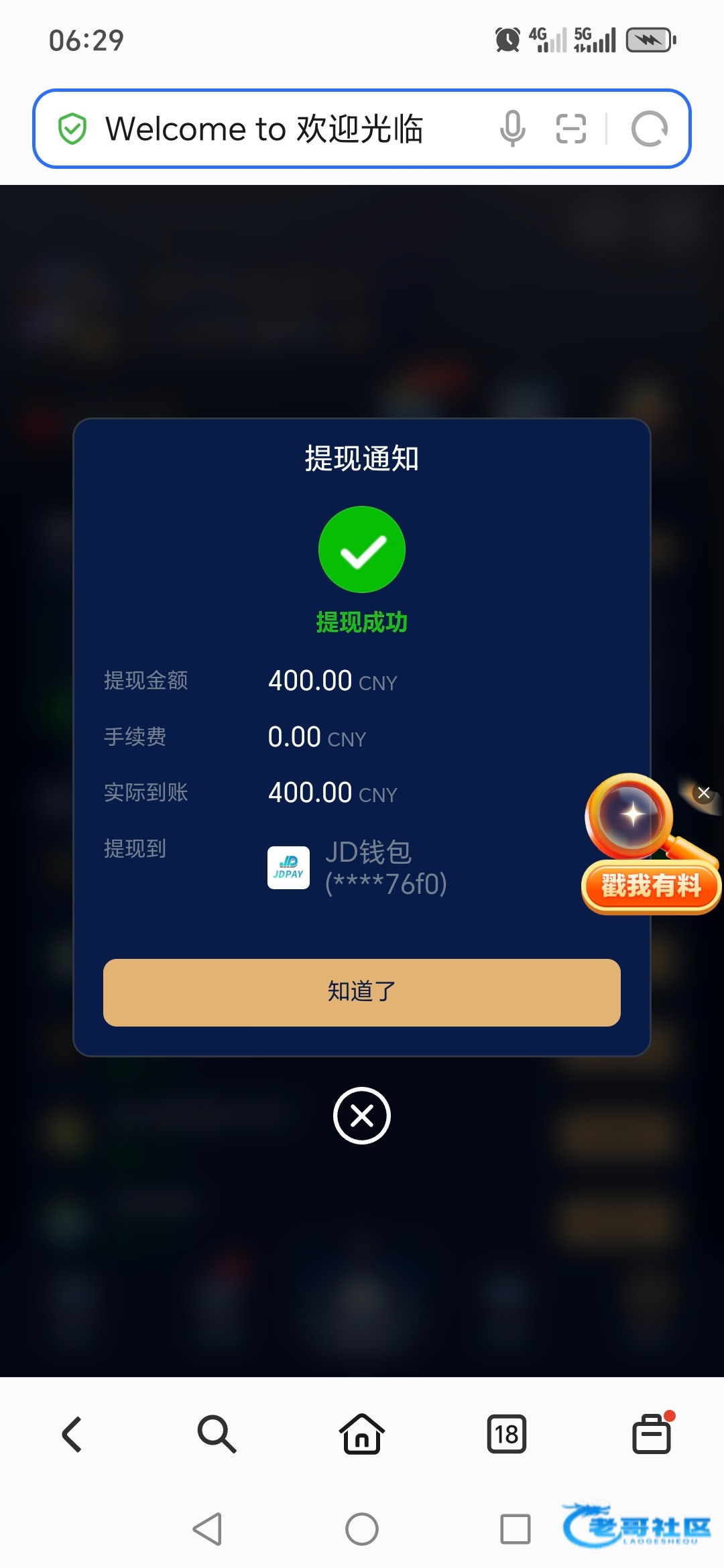Open the scan icon in the address bar
This screenshot has height=1568, width=724.
tap(571, 129)
